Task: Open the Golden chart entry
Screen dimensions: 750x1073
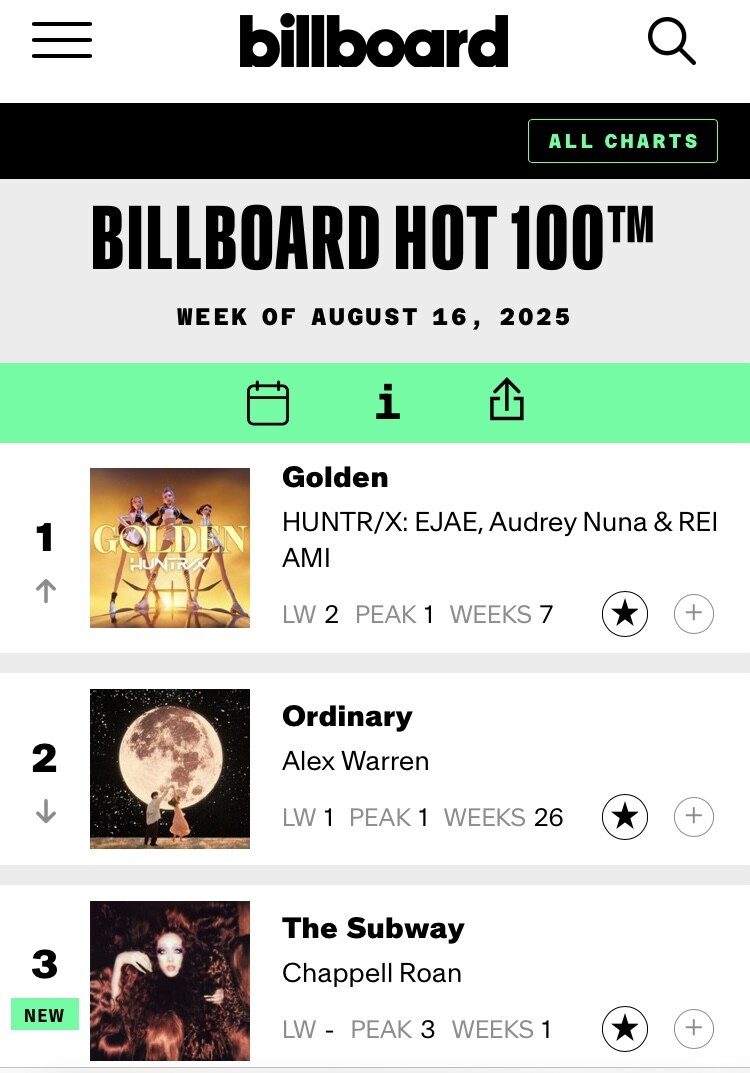Action: tap(336, 478)
